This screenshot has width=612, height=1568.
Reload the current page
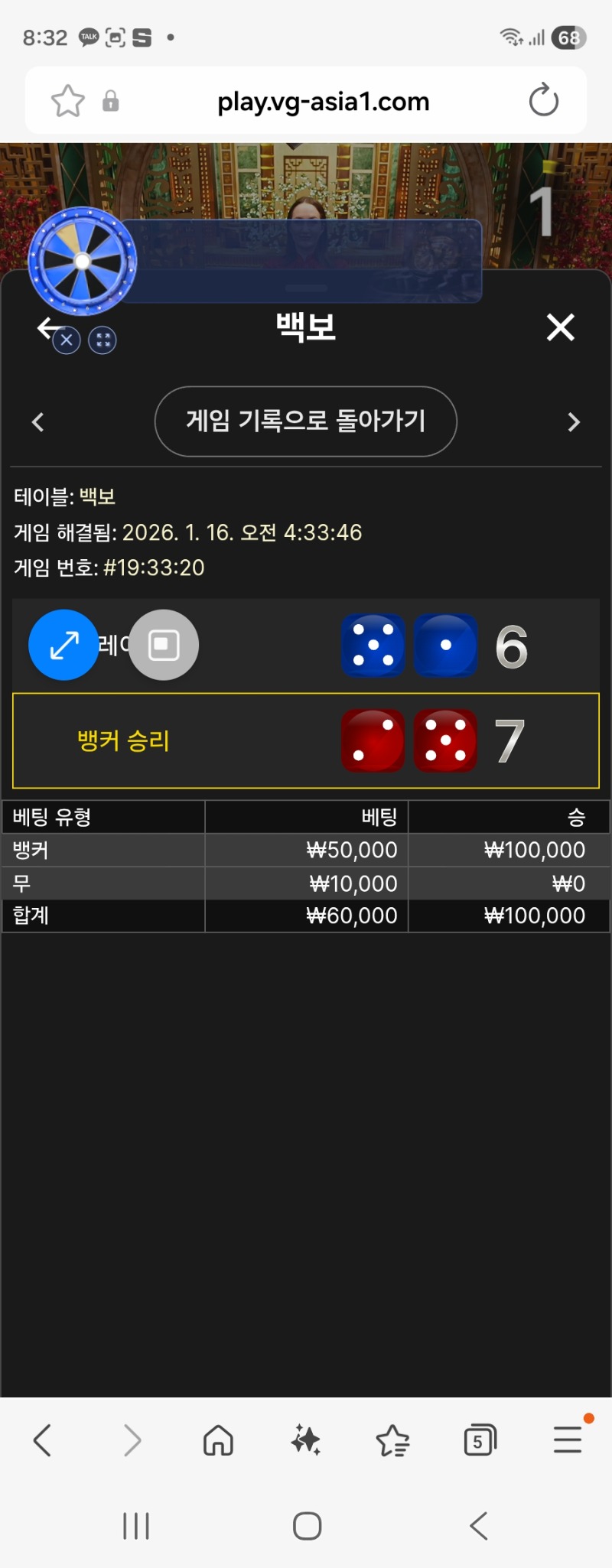[x=543, y=101]
